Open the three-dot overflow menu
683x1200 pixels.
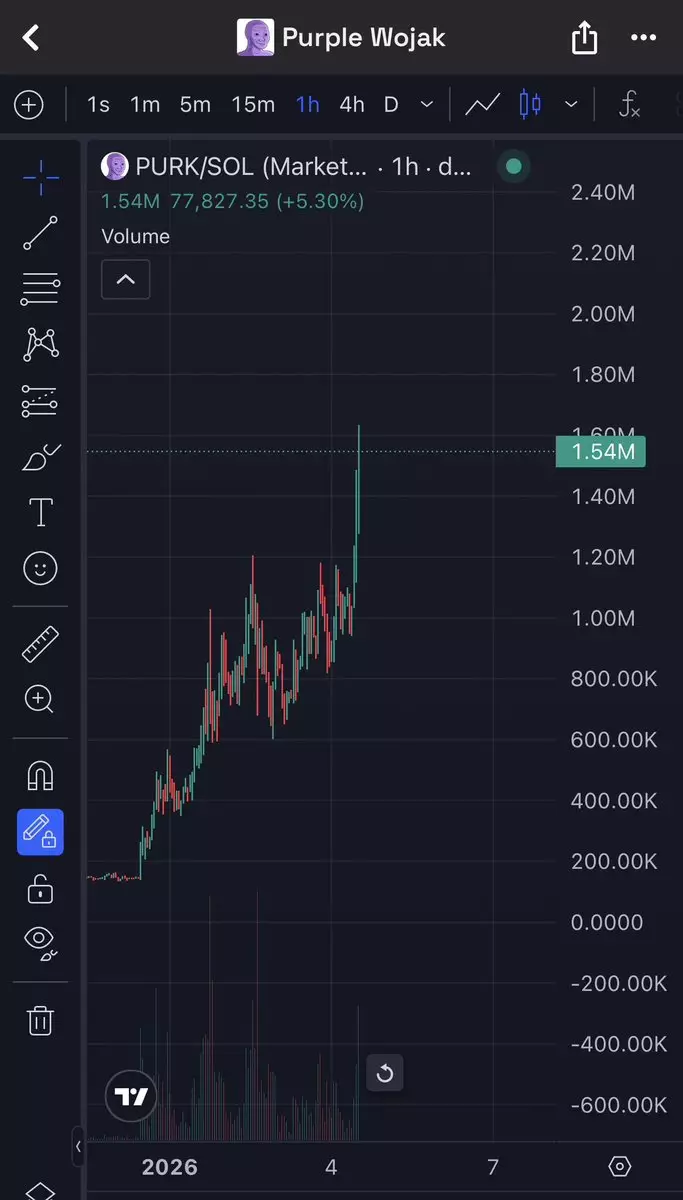643,39
